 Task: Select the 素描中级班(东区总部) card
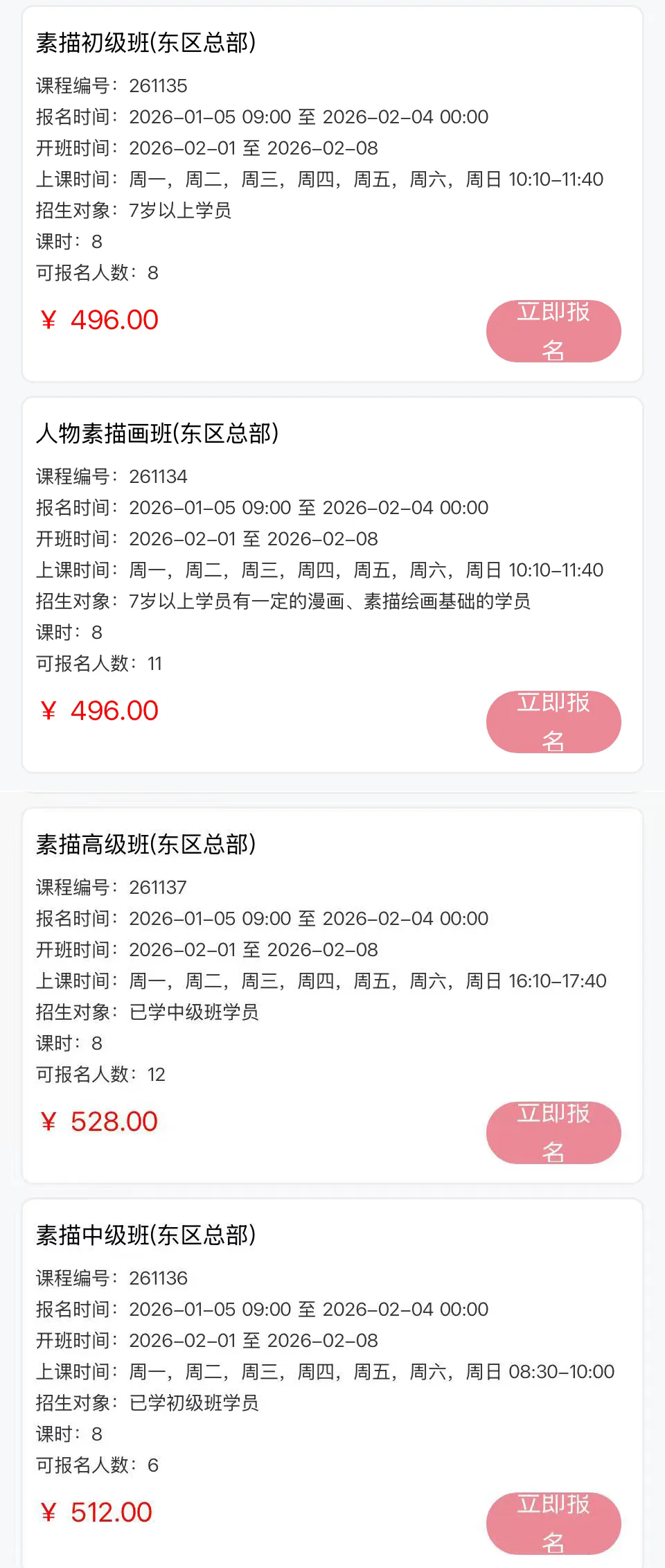coord(146,1235)
